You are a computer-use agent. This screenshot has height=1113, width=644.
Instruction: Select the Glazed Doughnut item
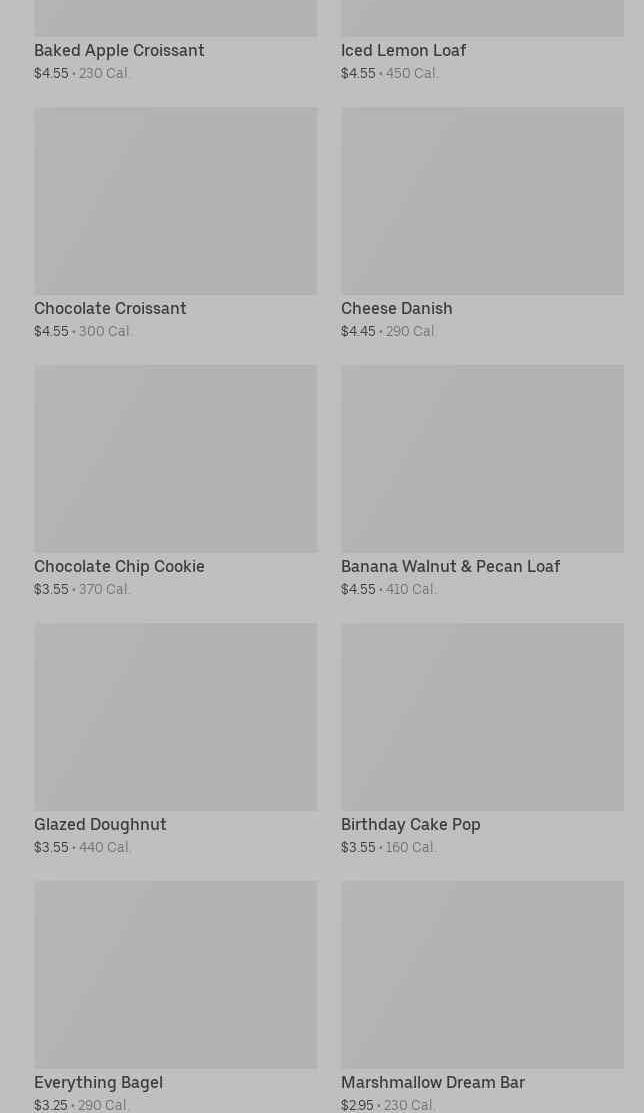(x=175, y=739)
